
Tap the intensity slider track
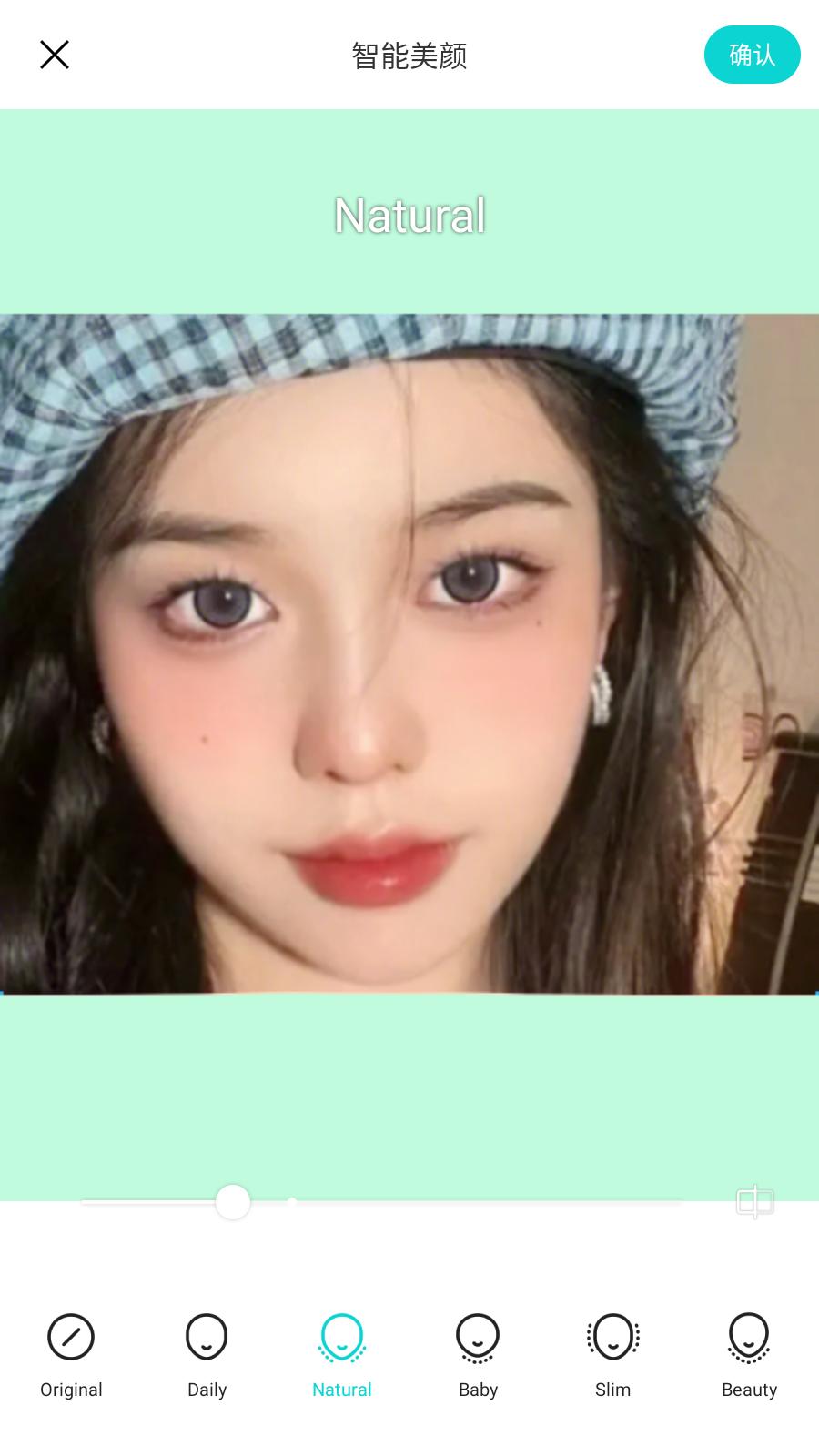tap(382, 1202)
